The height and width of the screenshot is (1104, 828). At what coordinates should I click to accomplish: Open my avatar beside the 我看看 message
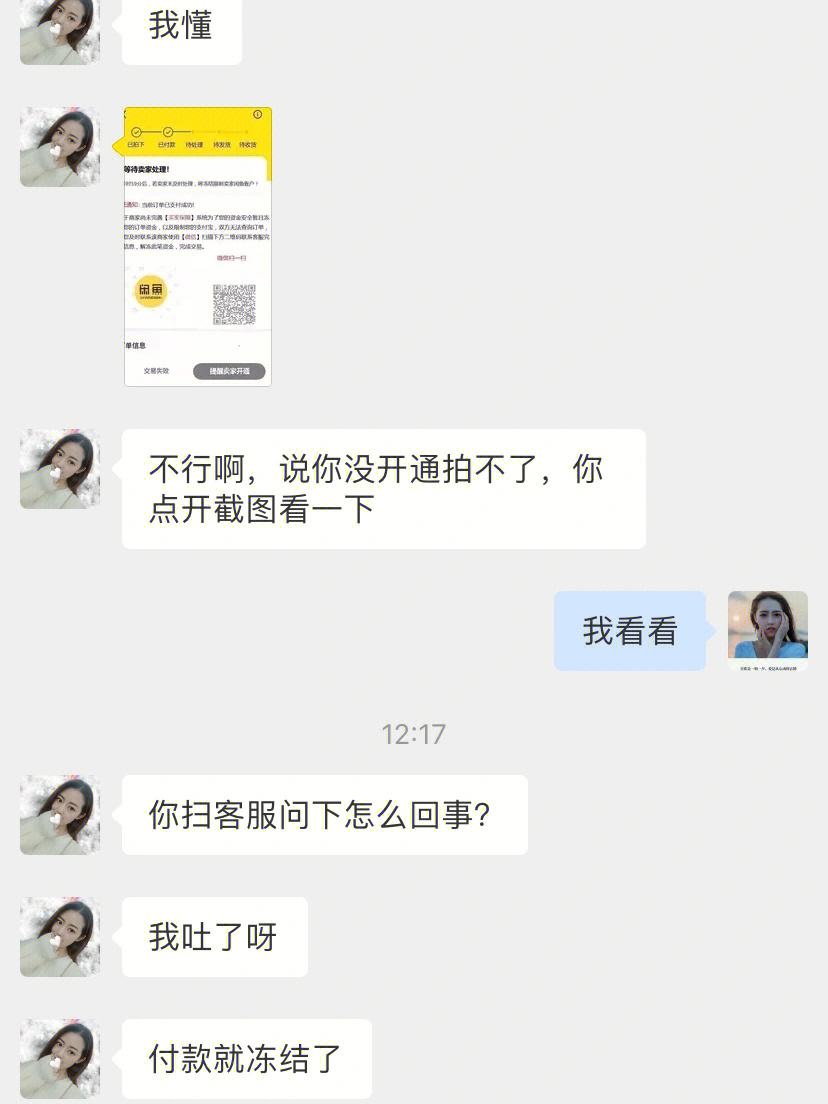[x=767, y=631]
